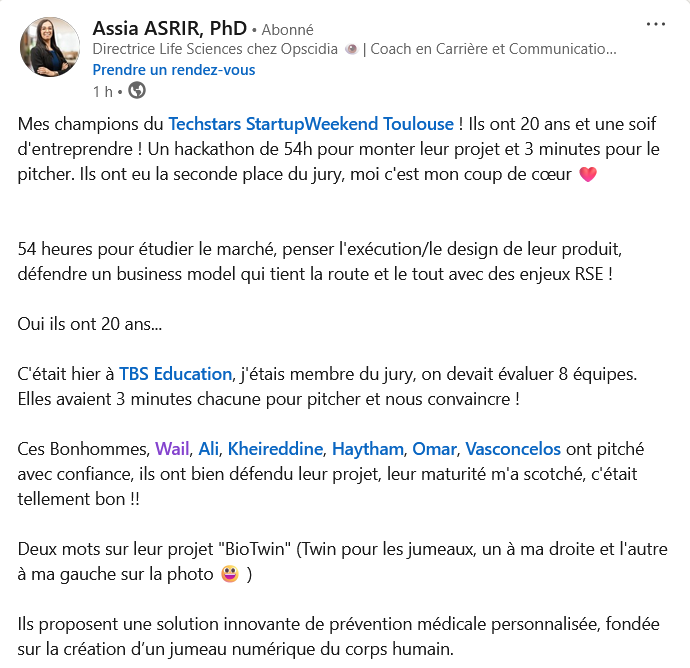This screenshot has width=690, height=668.
Task: Open Haytham's tagged profile
Action: tap(368, 448)
